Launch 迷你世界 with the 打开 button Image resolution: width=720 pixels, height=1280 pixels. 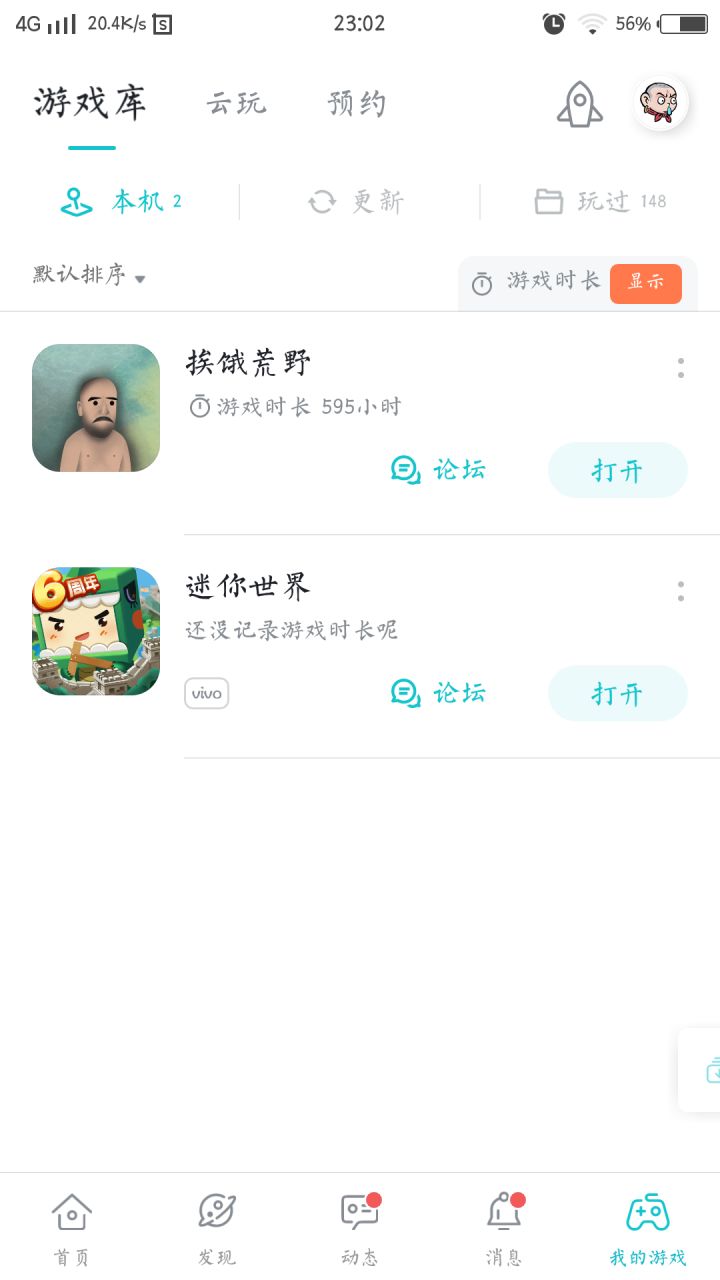coord(617,693)
